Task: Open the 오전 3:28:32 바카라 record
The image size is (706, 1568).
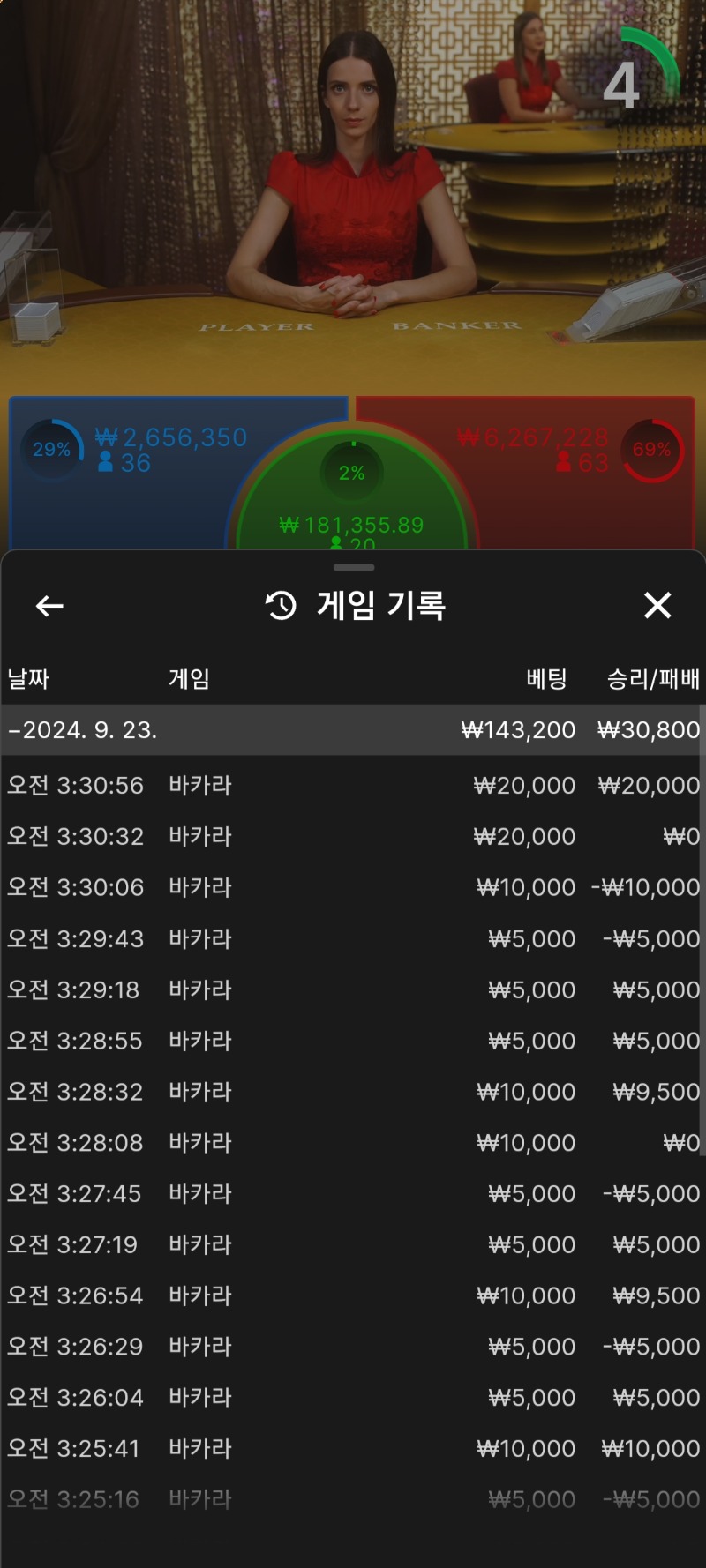Action: [x=353, y=1092]
